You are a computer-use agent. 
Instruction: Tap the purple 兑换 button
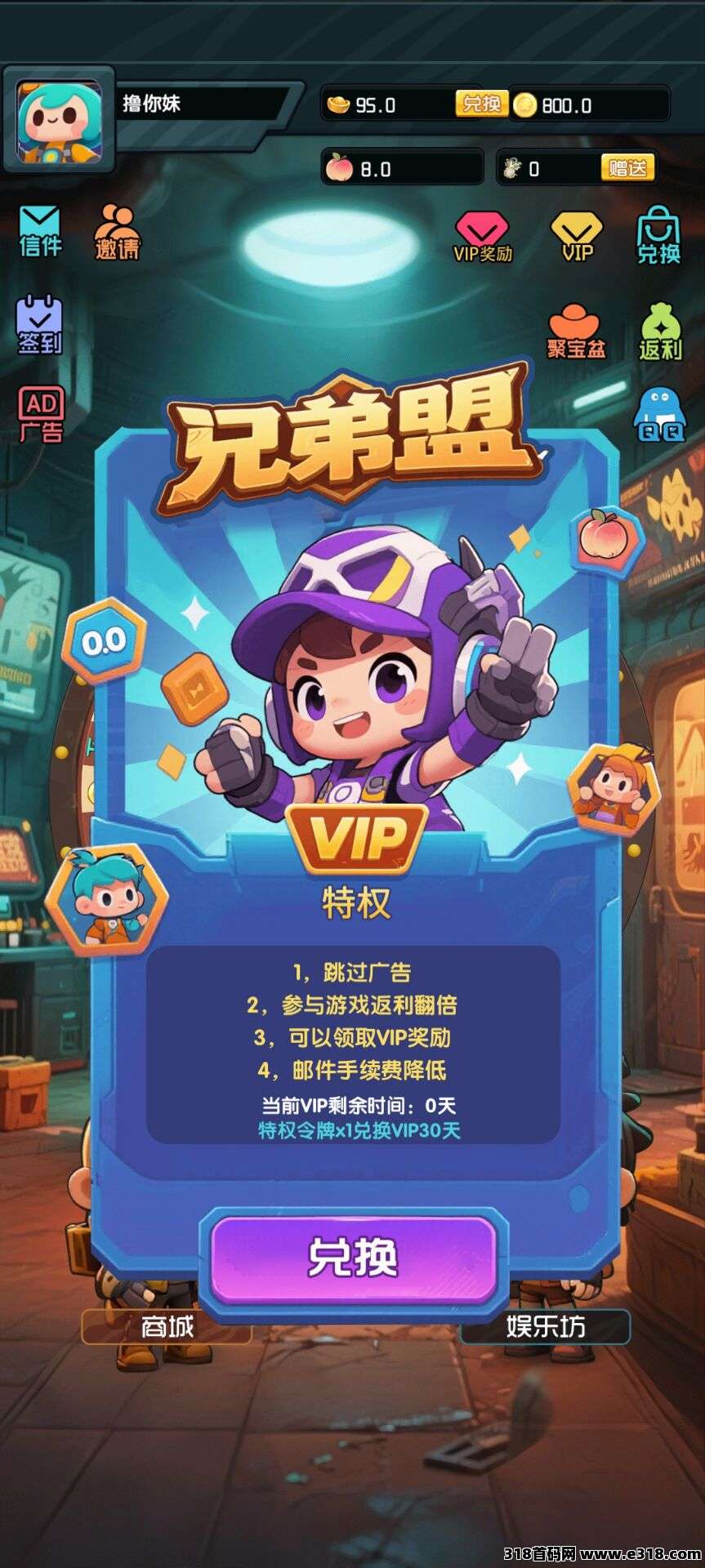click(x=353, y=1258)
